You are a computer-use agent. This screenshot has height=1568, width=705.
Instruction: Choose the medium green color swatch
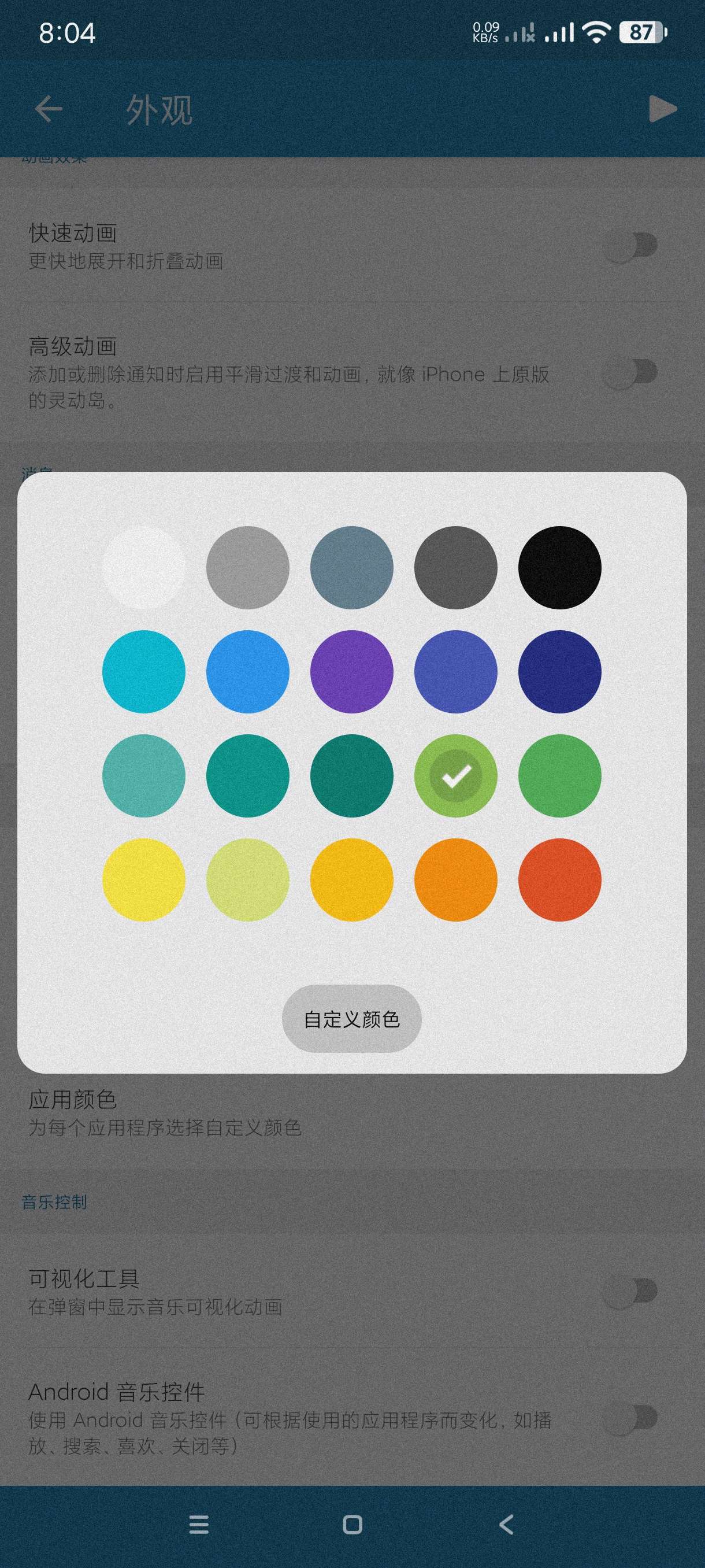click(559, 775)
